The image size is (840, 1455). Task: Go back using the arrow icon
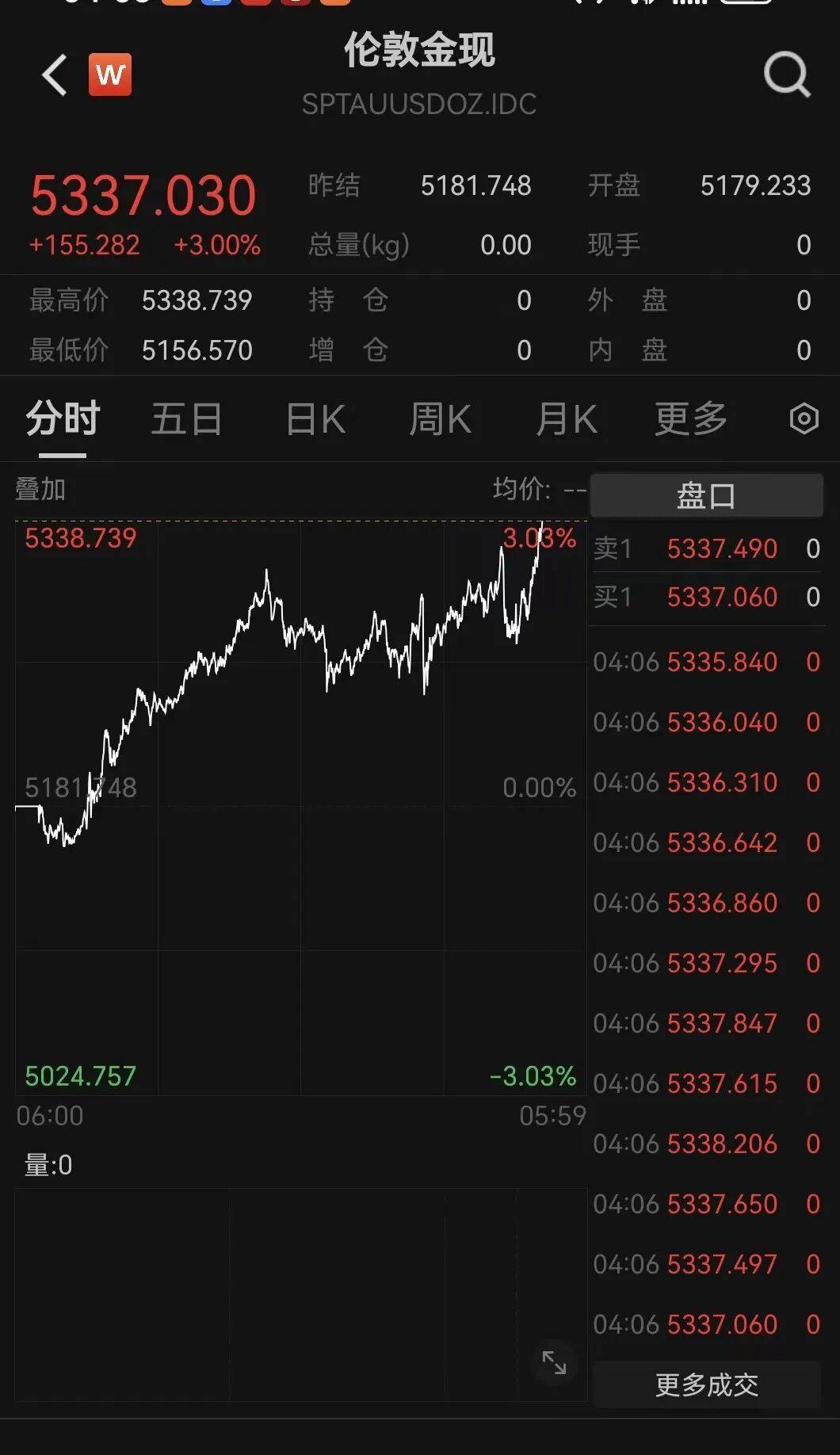pos(55,75)
